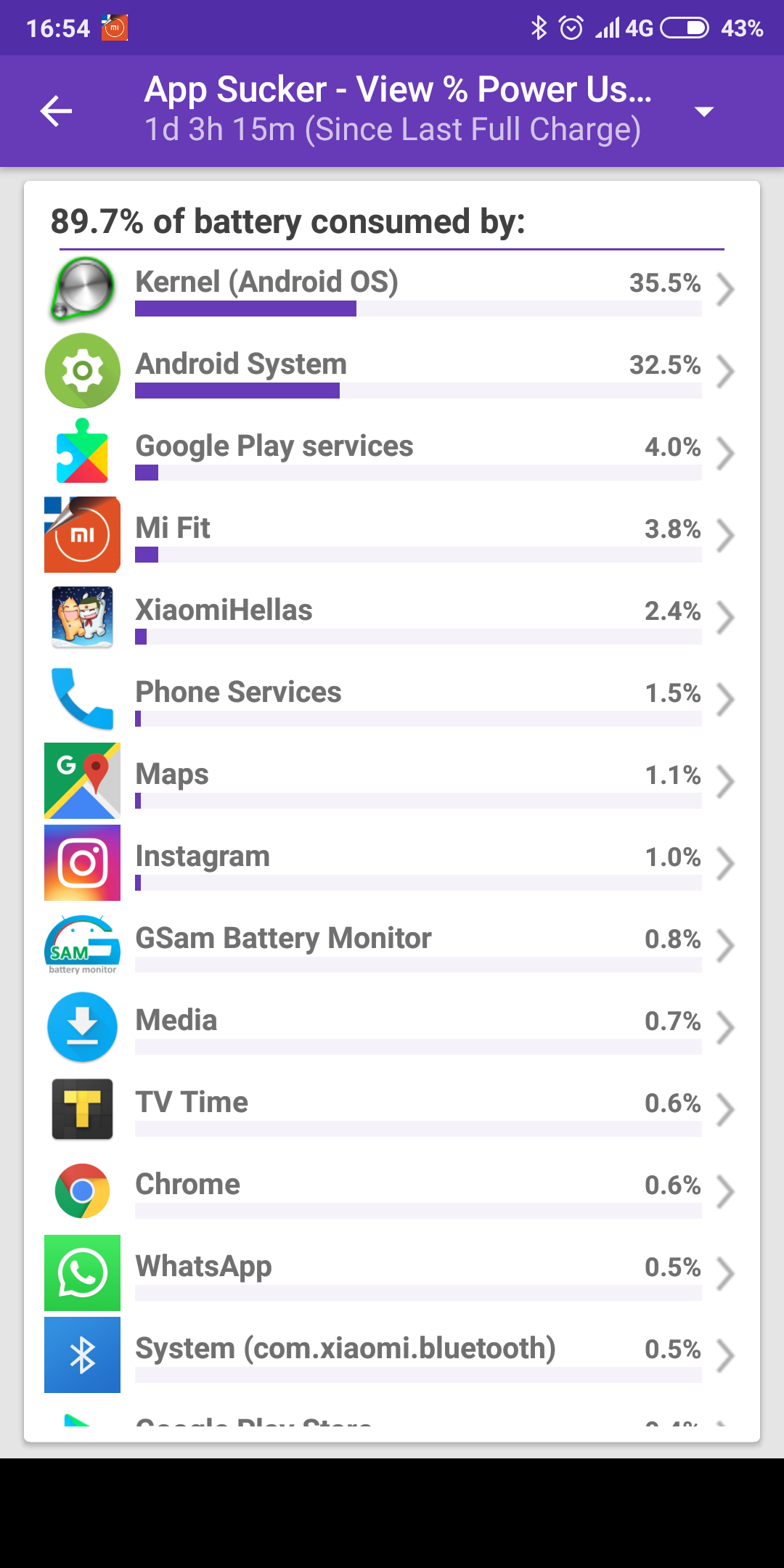
Task: Open XiaomiHellas battery details
Action: point(392,617)
